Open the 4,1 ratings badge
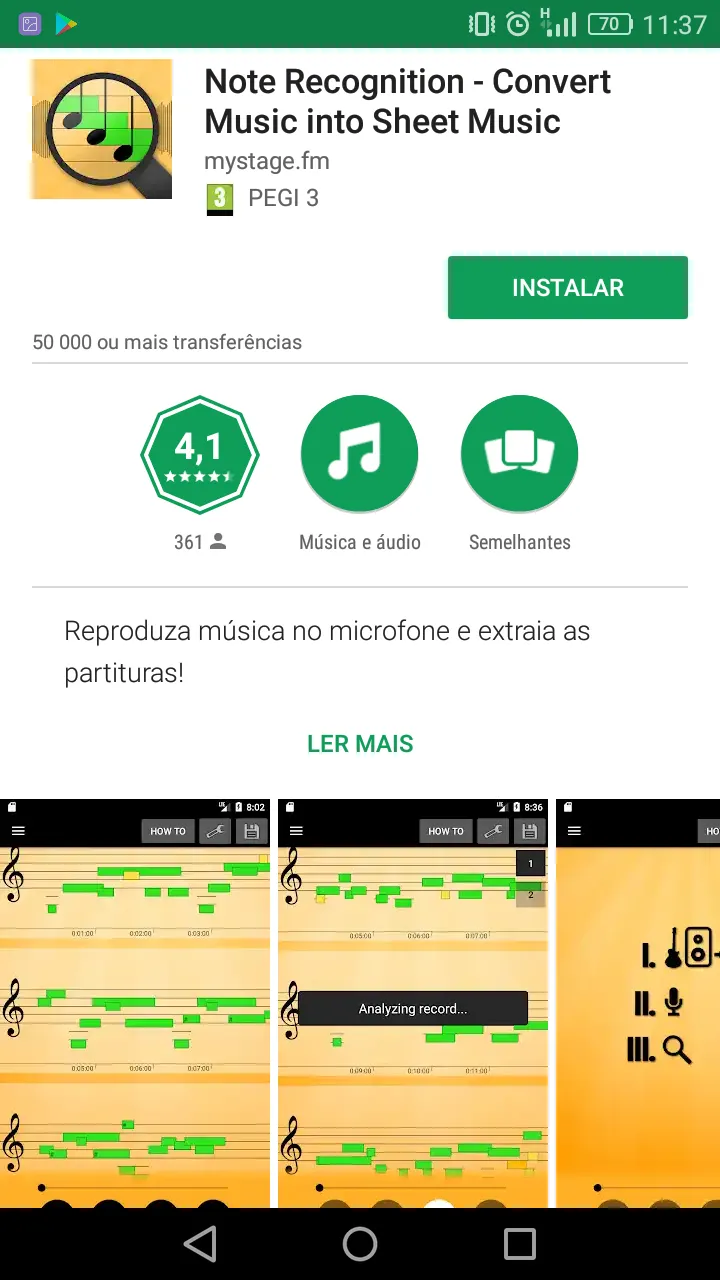 pyautogui.click(x=200, y=455)
